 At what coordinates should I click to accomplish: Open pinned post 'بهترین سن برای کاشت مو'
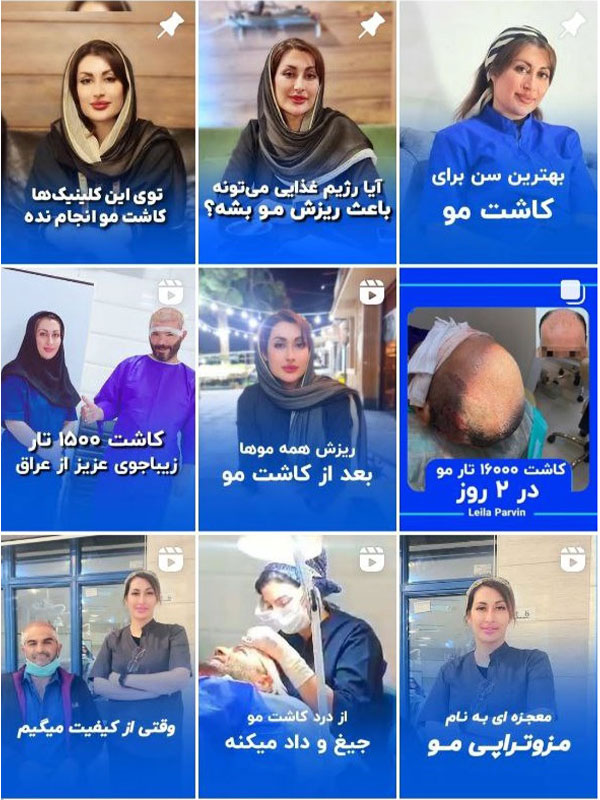click(498, 132)
